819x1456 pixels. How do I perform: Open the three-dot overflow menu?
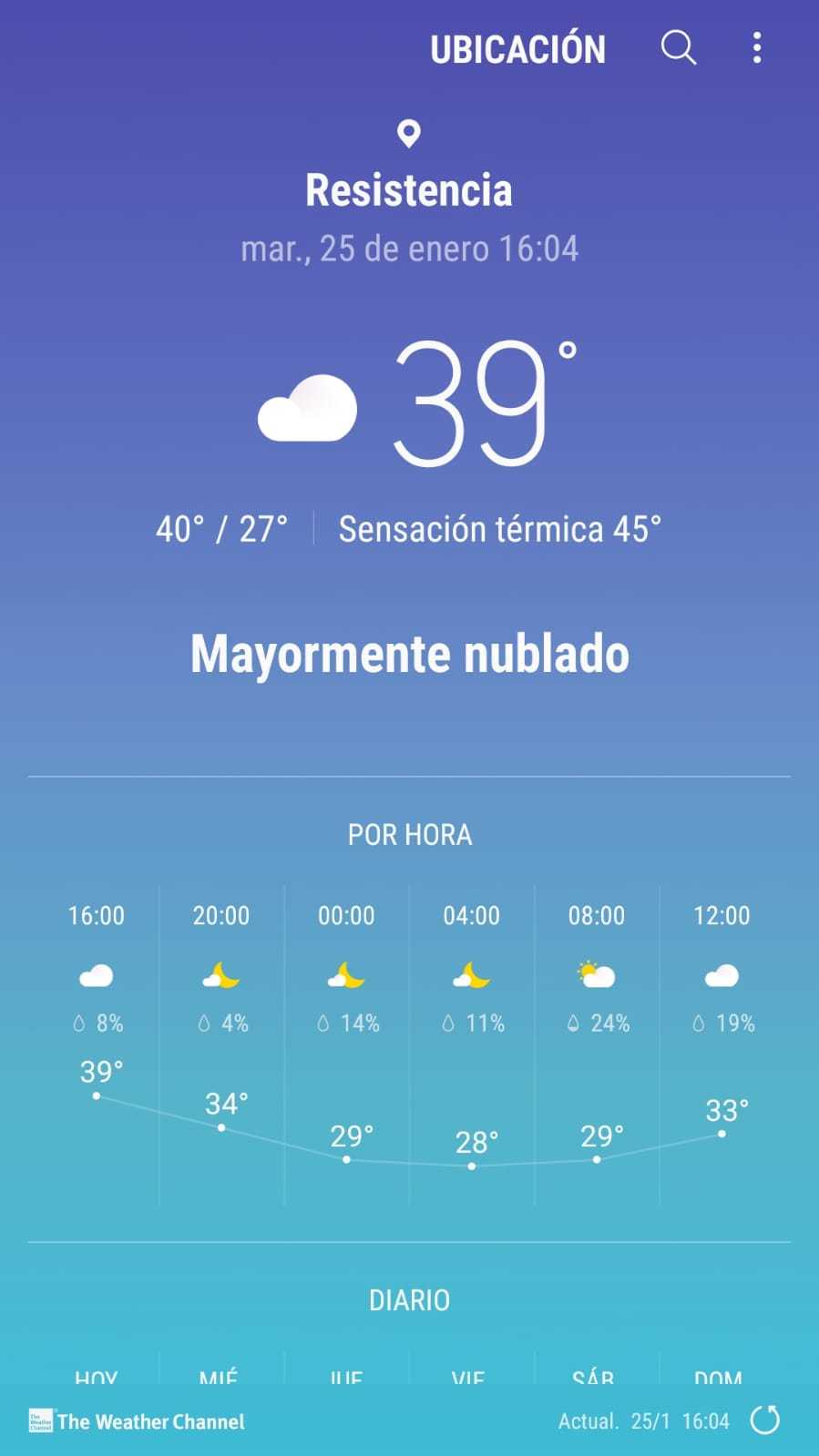[x=756, y=47]
